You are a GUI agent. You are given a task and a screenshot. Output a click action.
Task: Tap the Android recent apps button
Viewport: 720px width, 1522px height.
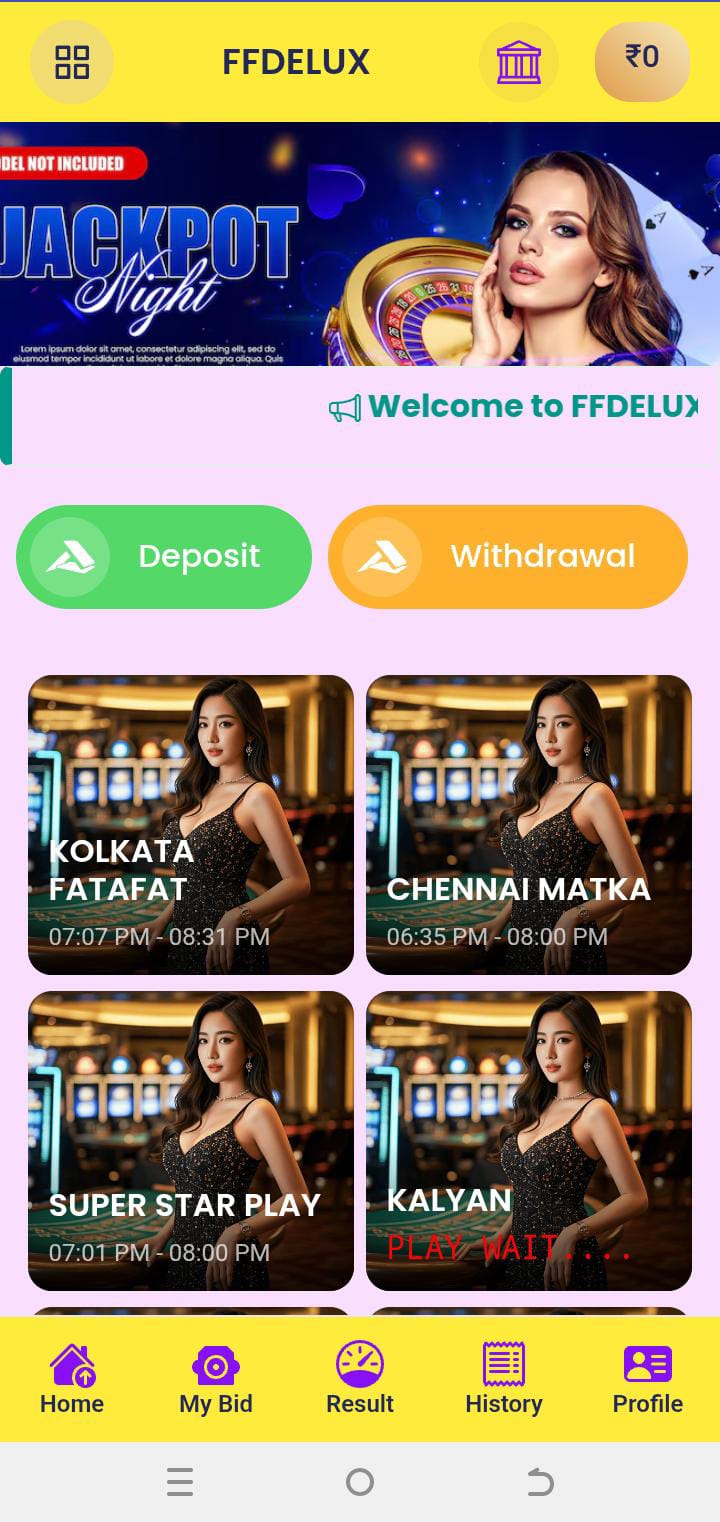point(180,1483)
